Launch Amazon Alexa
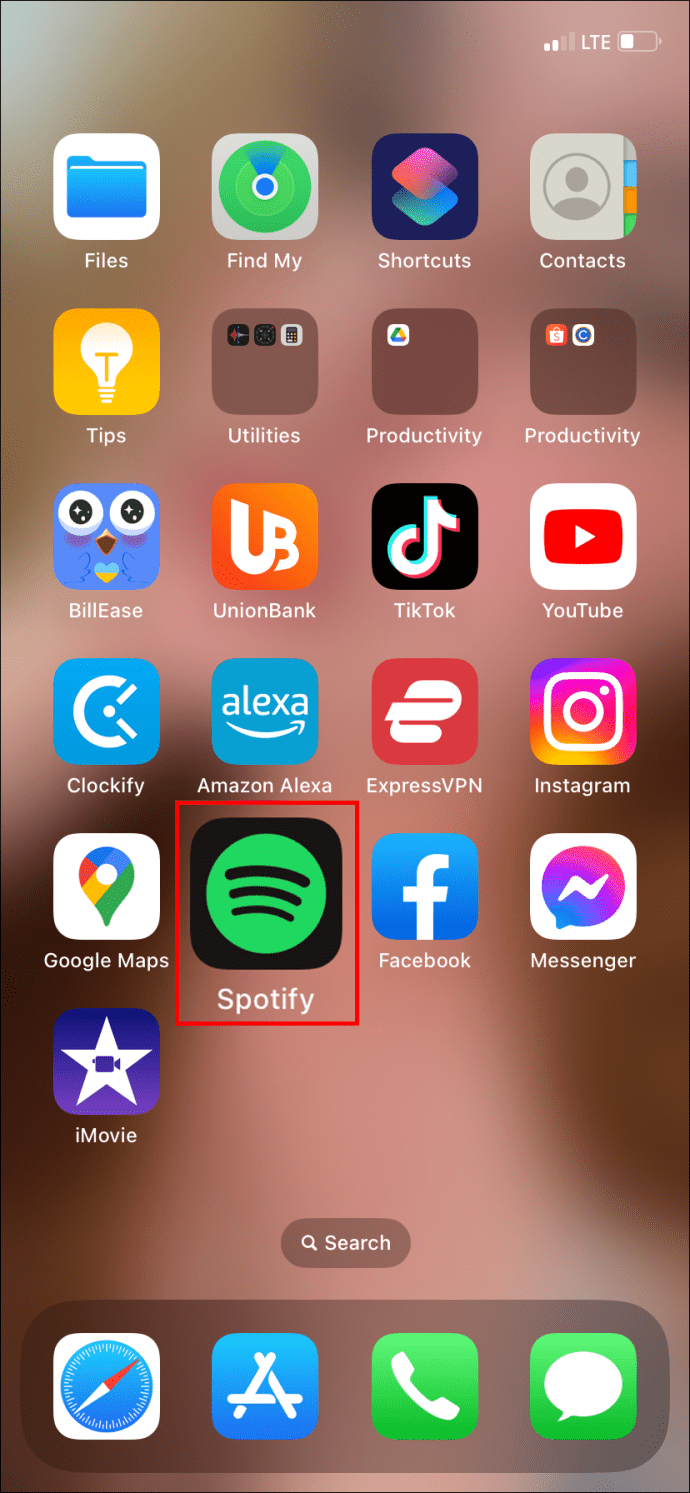Screen dimensions: 690x1493 click(x=265, y=712)
